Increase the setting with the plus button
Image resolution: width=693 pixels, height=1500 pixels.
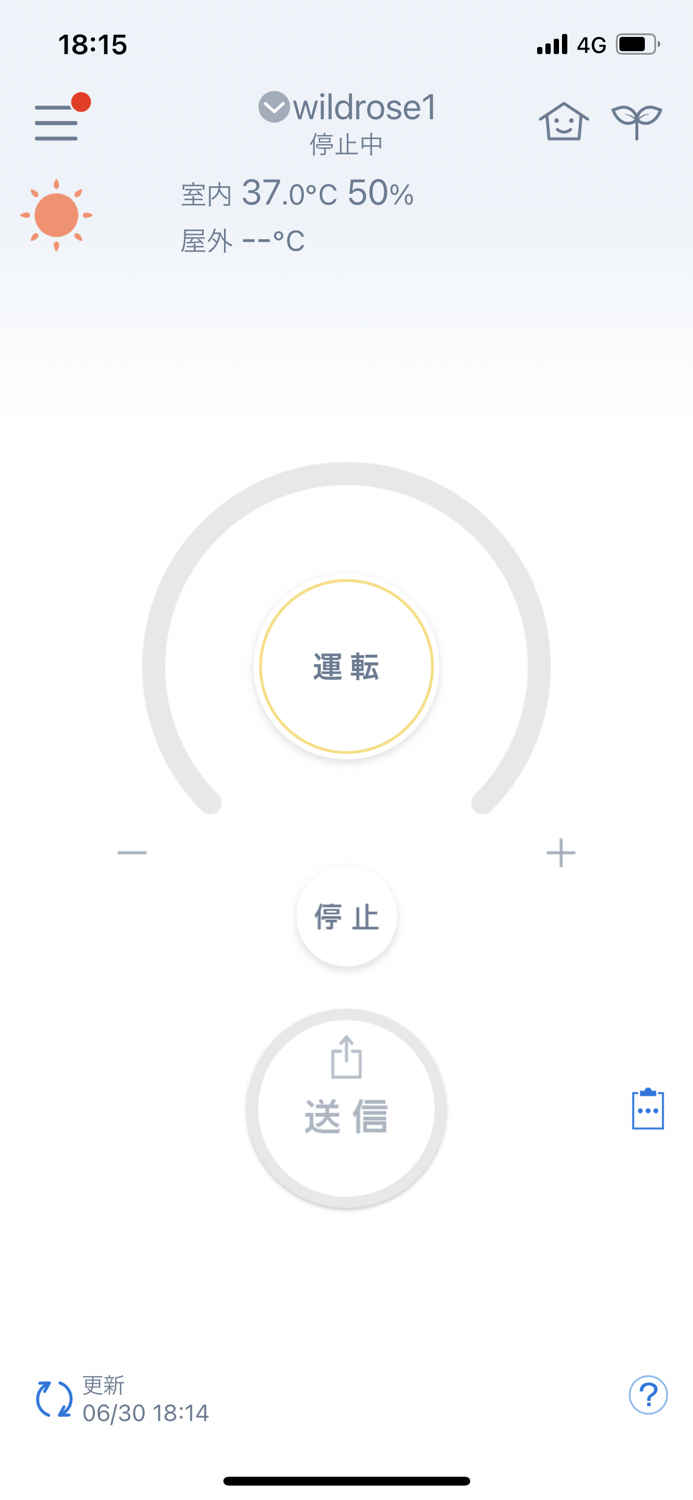pos(561,852)
